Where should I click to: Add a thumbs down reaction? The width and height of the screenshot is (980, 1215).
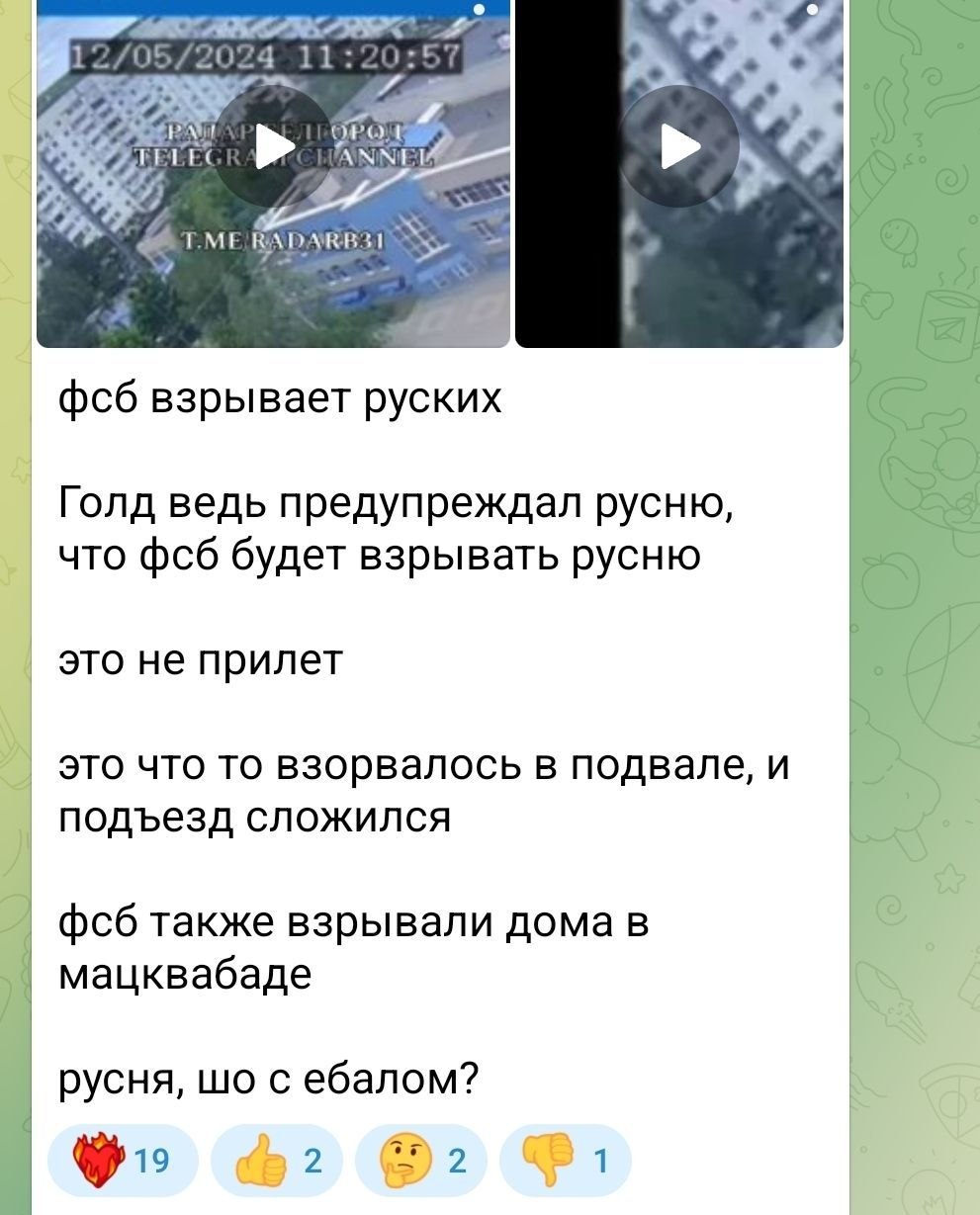point(565,1162)
